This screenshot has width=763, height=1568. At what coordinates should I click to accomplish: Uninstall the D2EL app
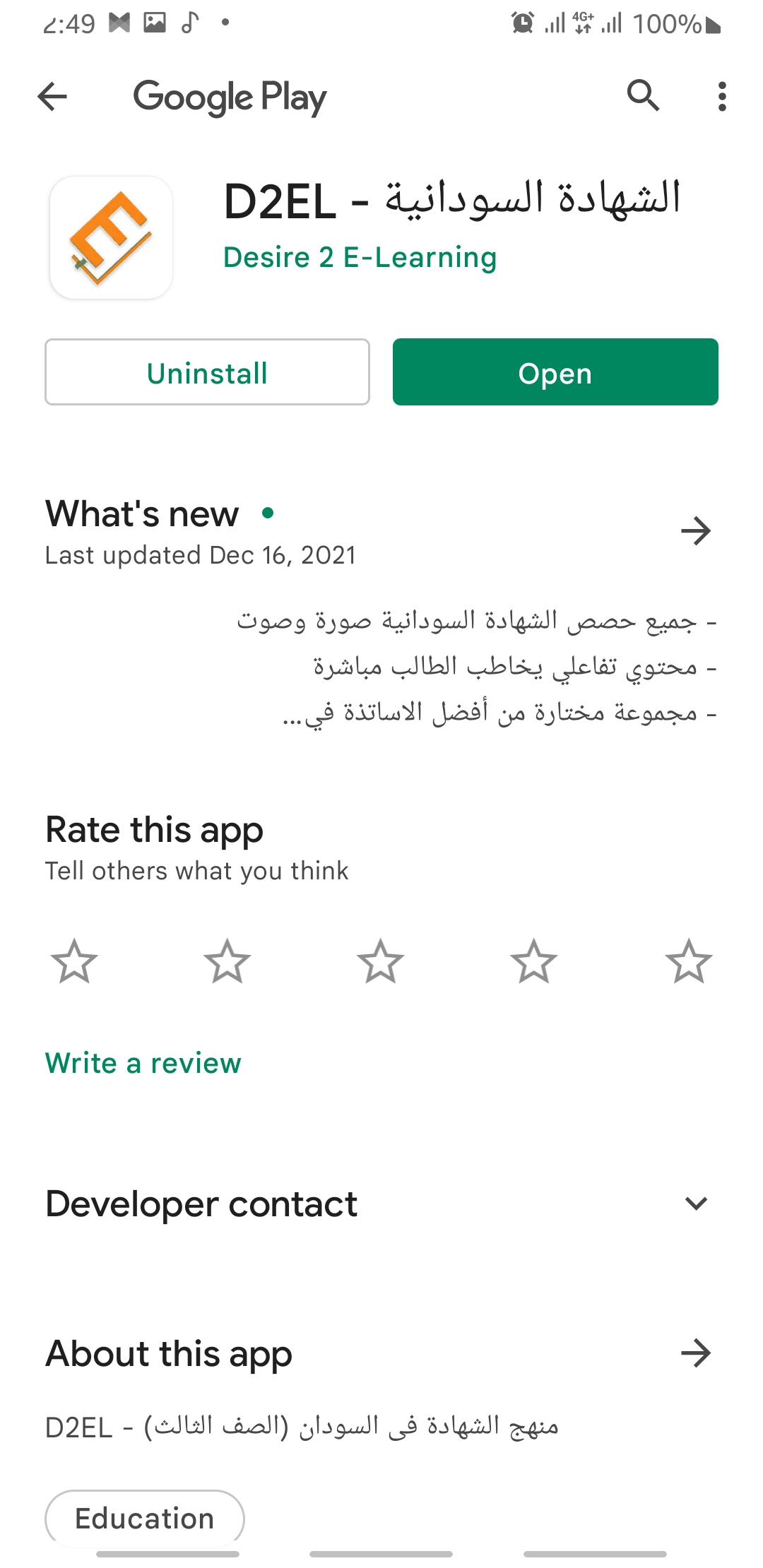pos(207,372)
